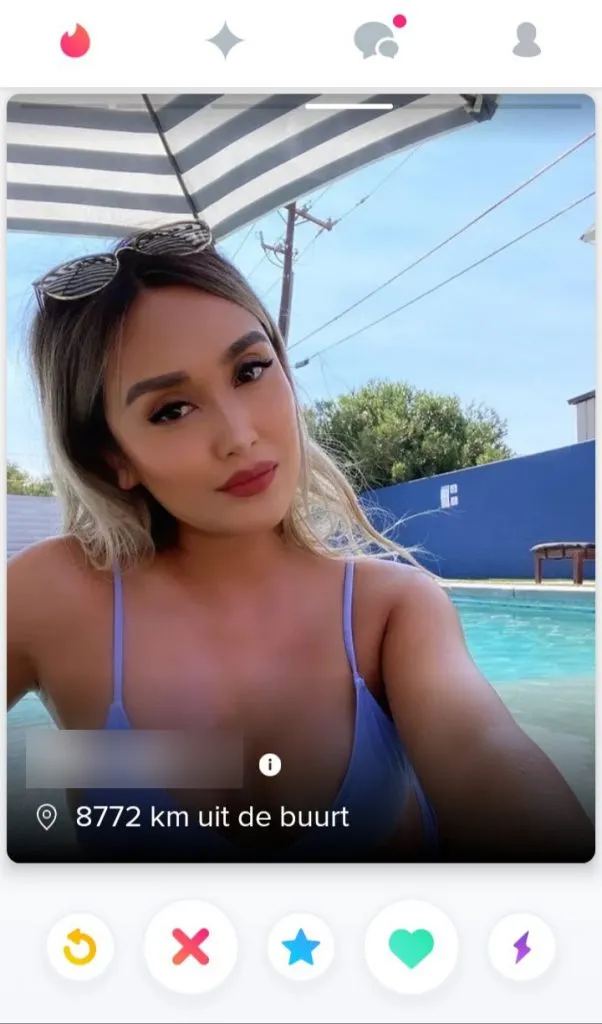
Task: Open the messages chat tab
Action: [377, 40]
